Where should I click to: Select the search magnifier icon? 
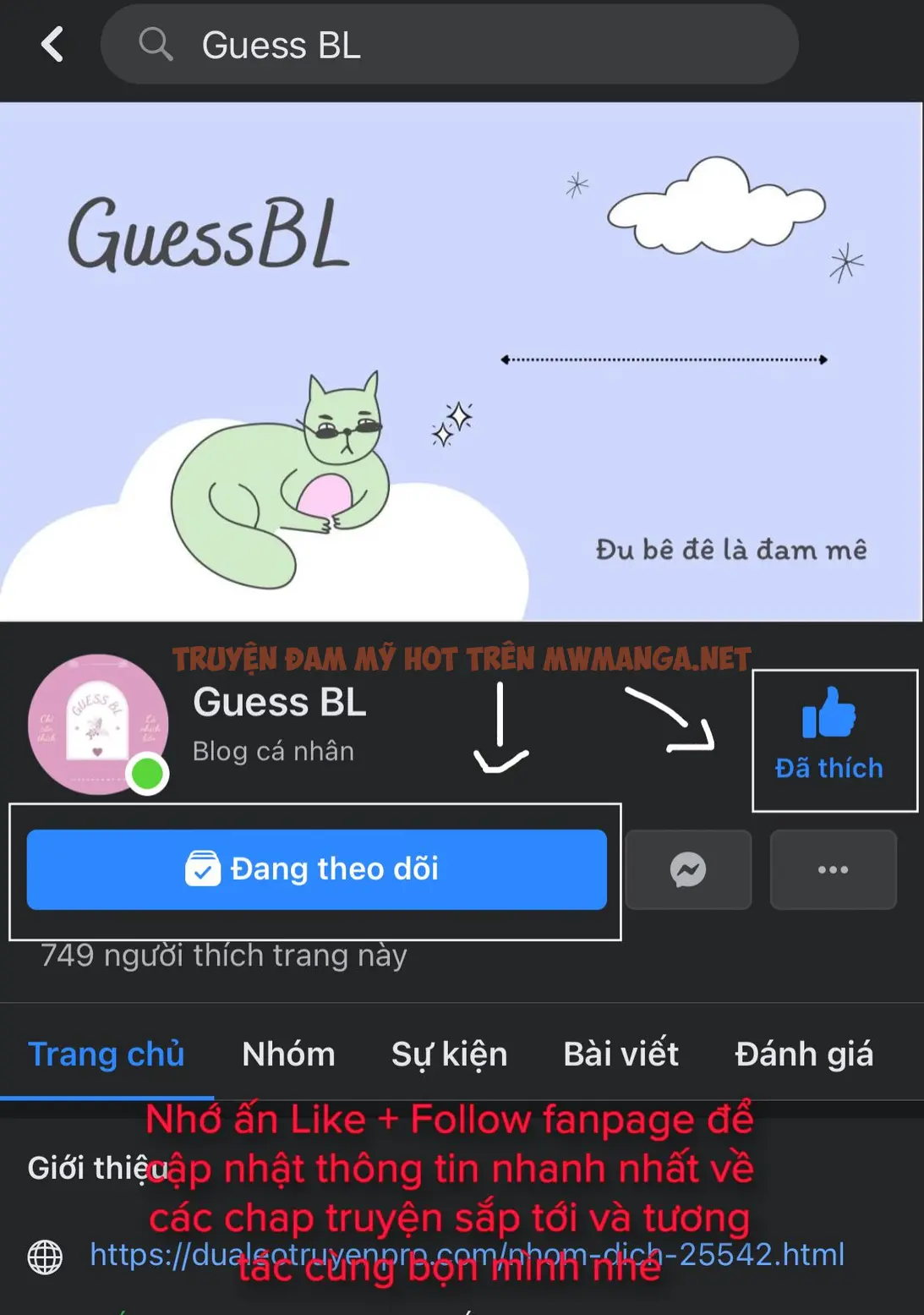[x=156, y=44]
